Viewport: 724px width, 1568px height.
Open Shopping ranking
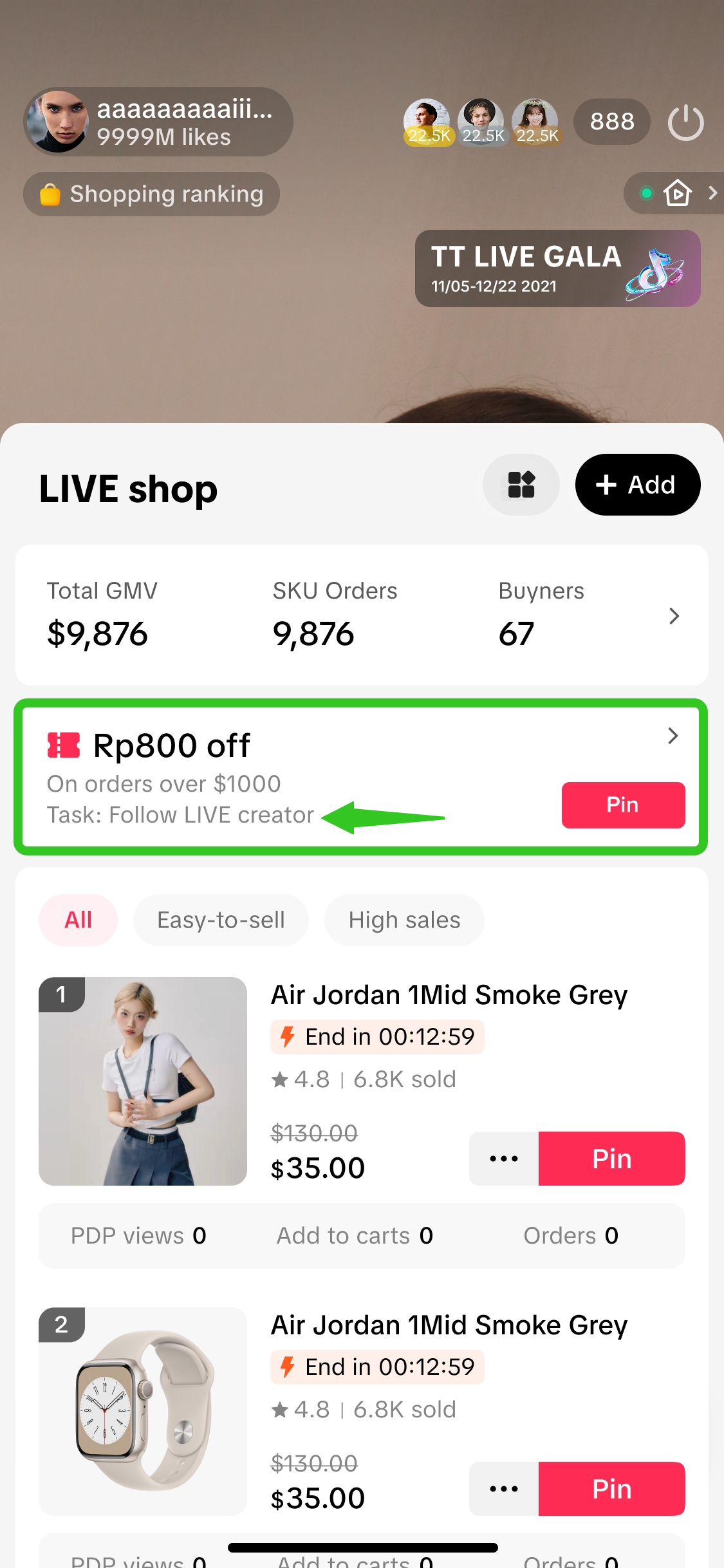click(152, 194)
